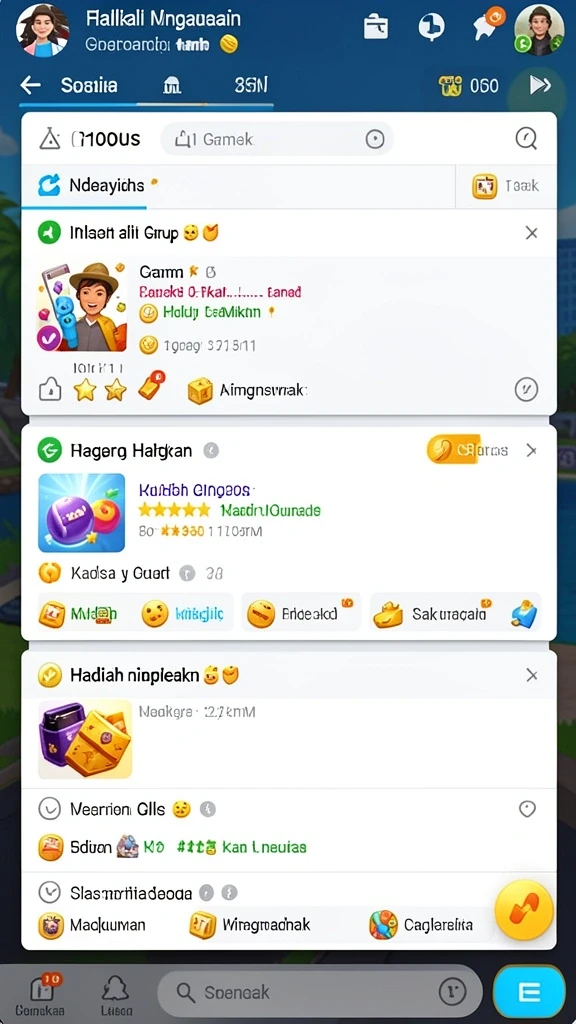Focus the Soeneak search field
576x1024 pixels.
click(320, 993)
